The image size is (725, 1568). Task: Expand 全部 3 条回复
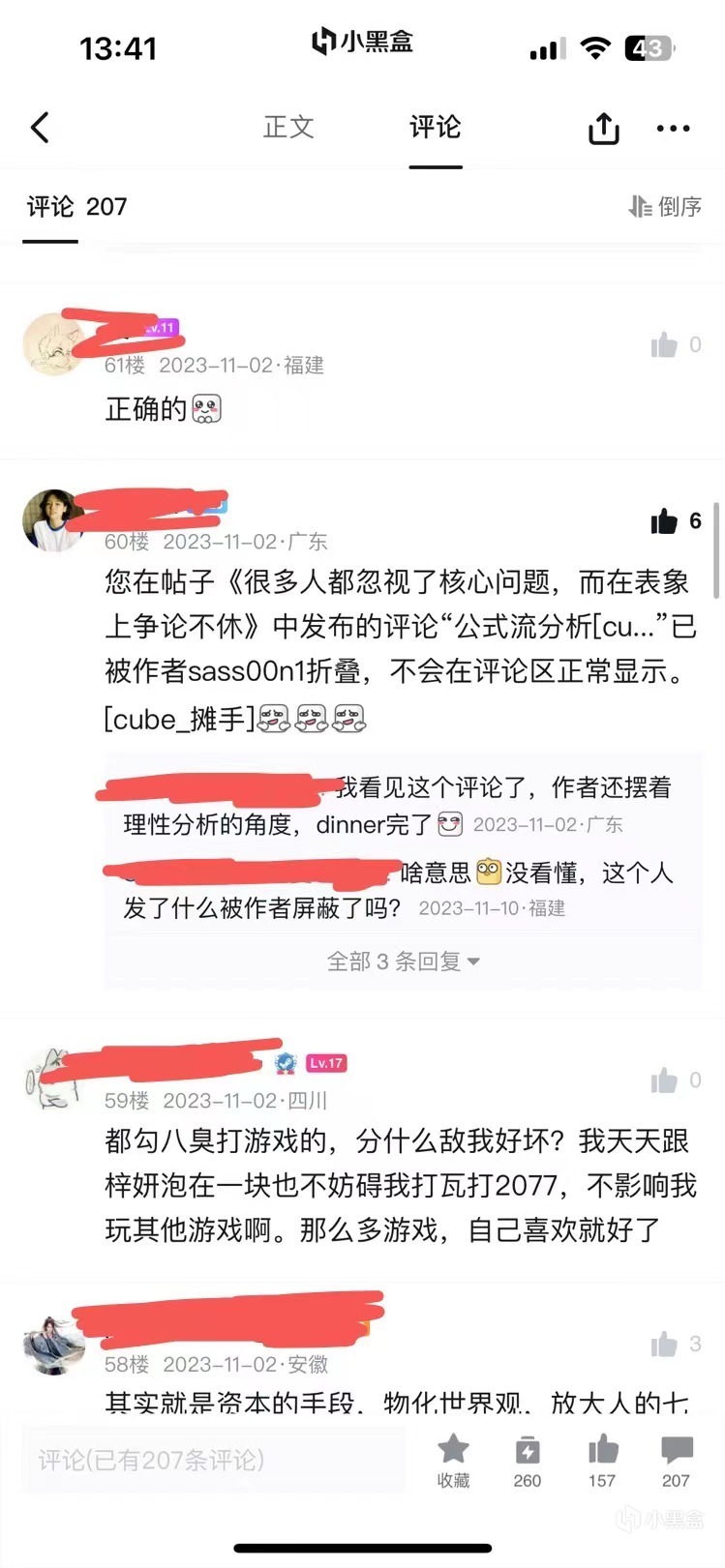(x=403, y=961)
